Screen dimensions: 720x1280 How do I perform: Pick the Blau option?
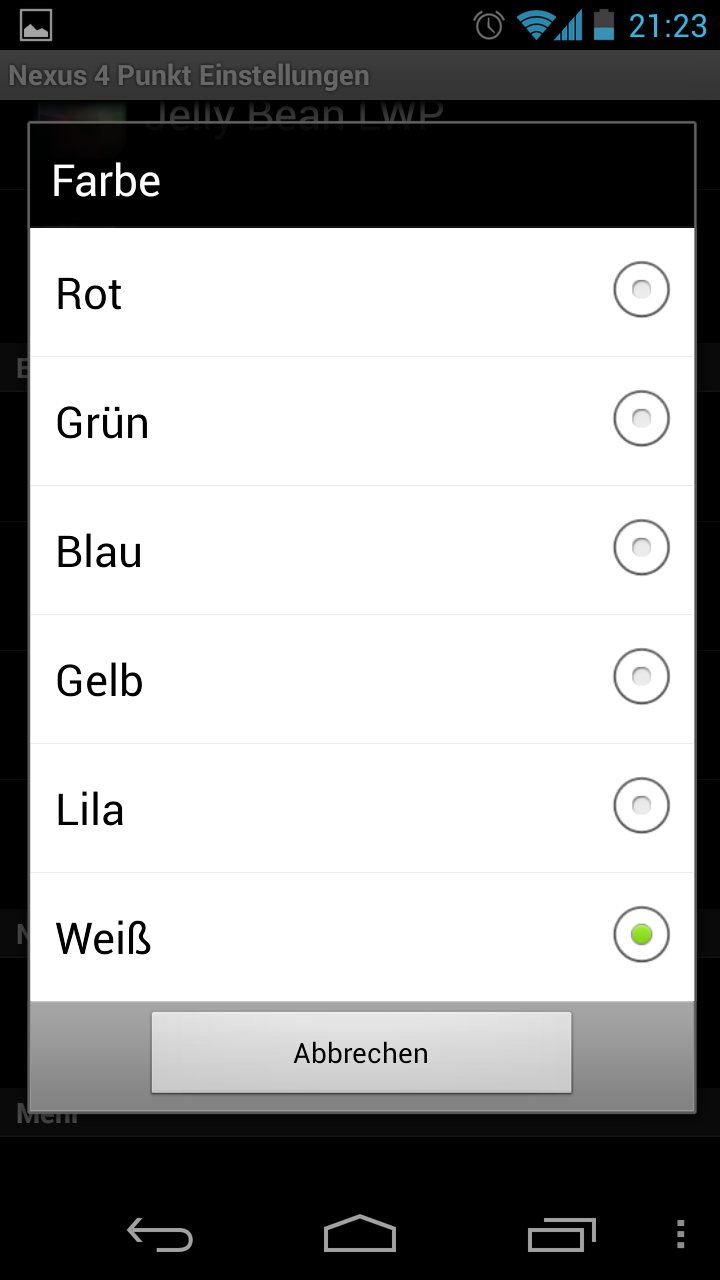click(x=362, y=550)
